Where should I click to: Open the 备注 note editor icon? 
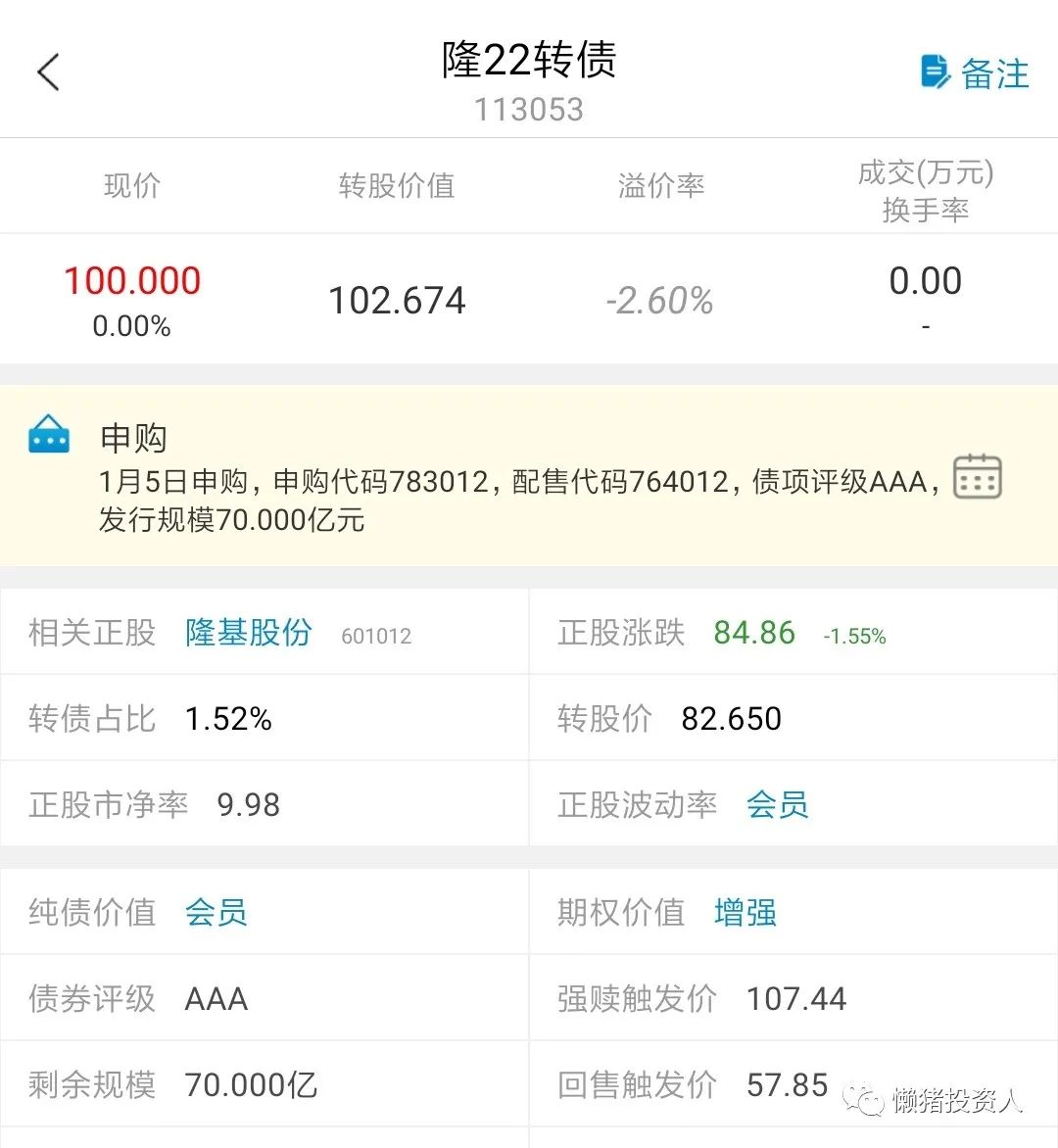(975, 72)
